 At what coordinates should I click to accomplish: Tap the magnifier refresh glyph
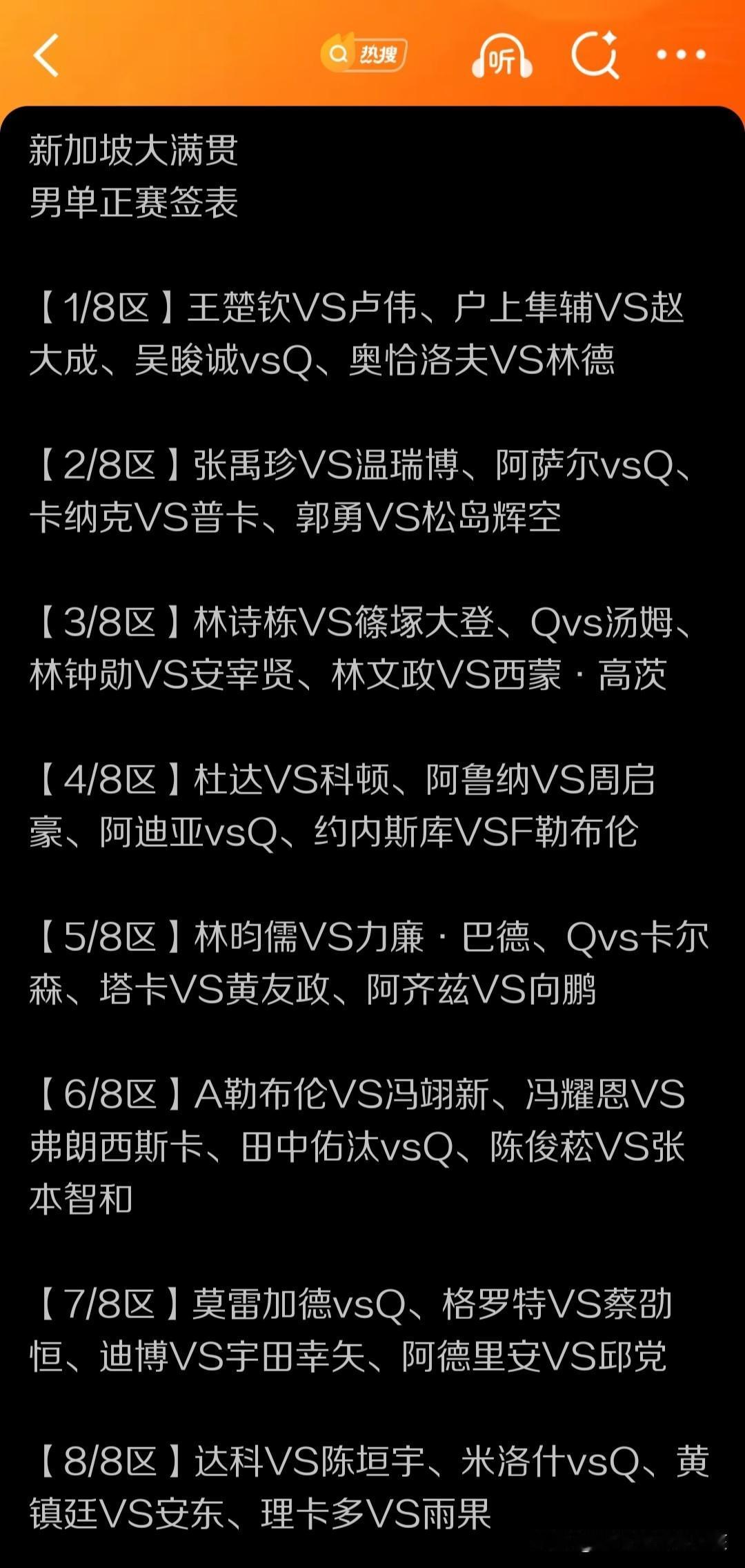coord(595,55)
